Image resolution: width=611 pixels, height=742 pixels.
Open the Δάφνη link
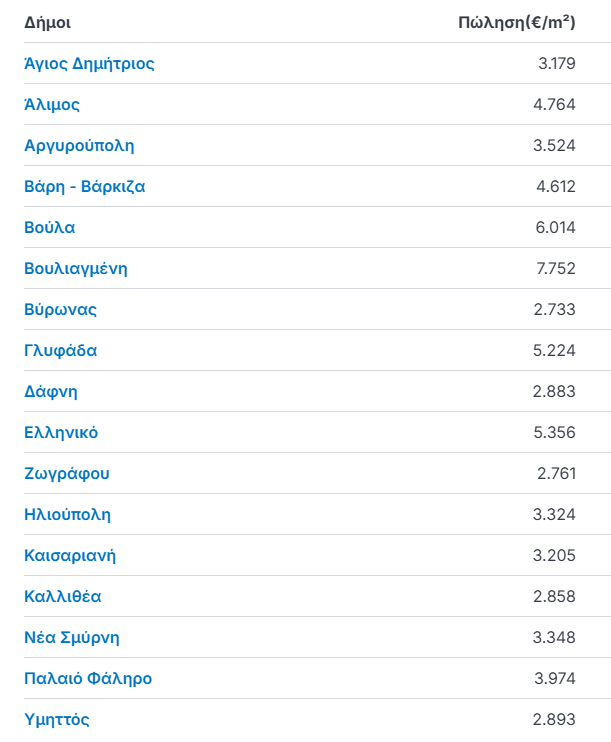[x=51, y=392]
